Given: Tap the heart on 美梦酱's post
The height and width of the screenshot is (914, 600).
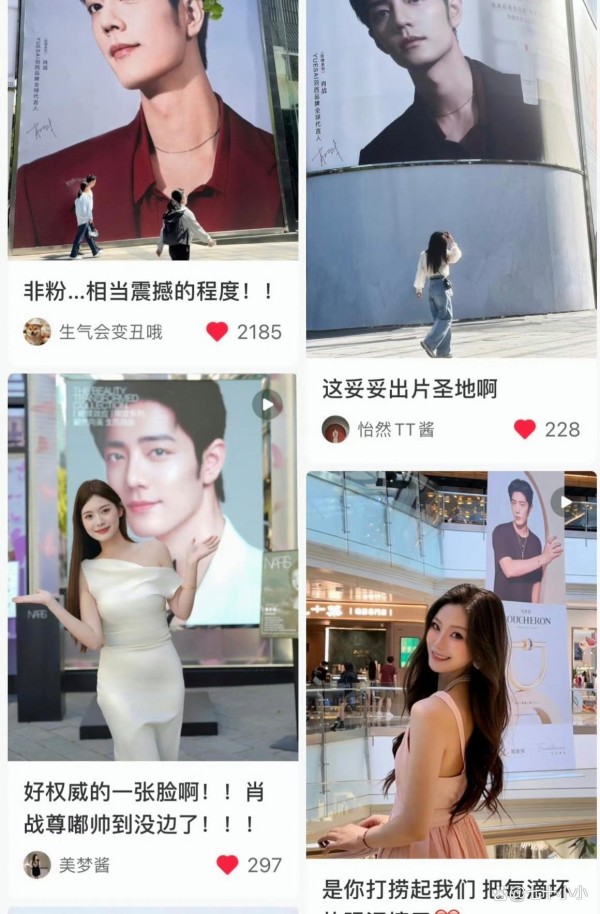Looking at the screenshot, I should (x=228, y=864).
